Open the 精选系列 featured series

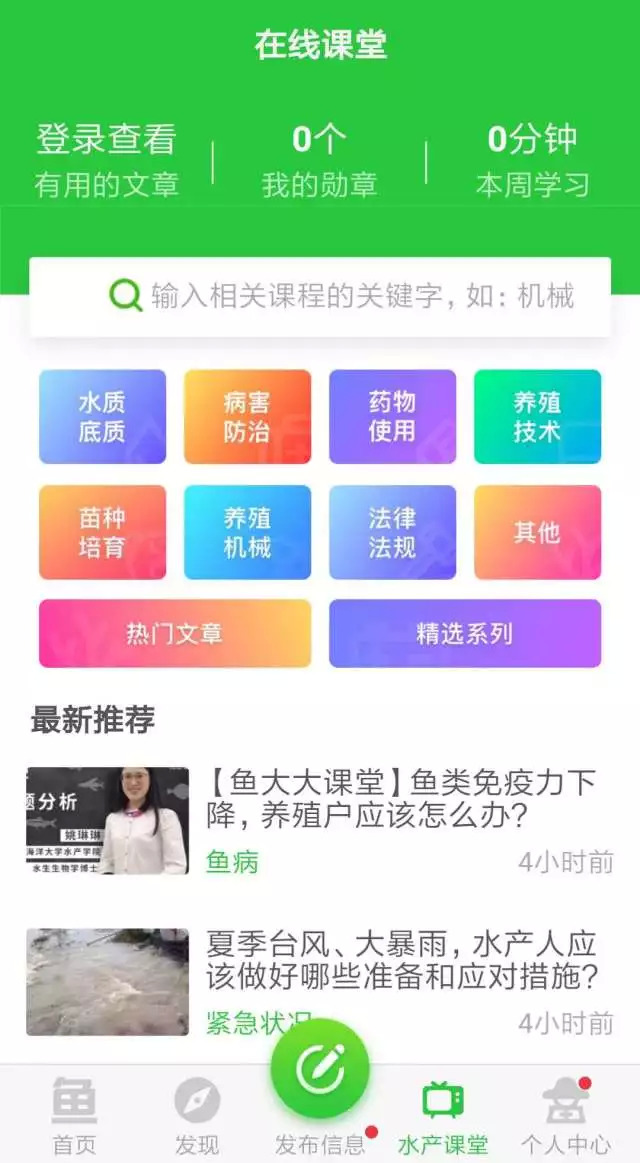464,633
